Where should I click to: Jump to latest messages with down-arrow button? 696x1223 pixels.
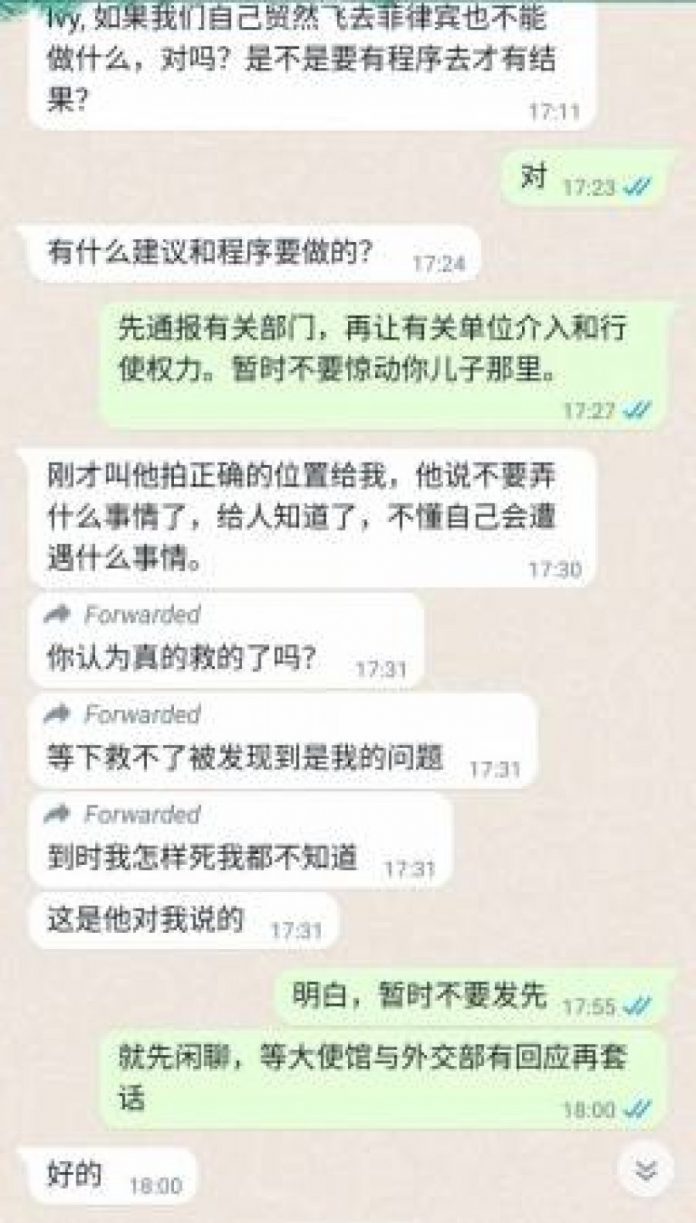pyautogui.click(x=648, y=1169)
